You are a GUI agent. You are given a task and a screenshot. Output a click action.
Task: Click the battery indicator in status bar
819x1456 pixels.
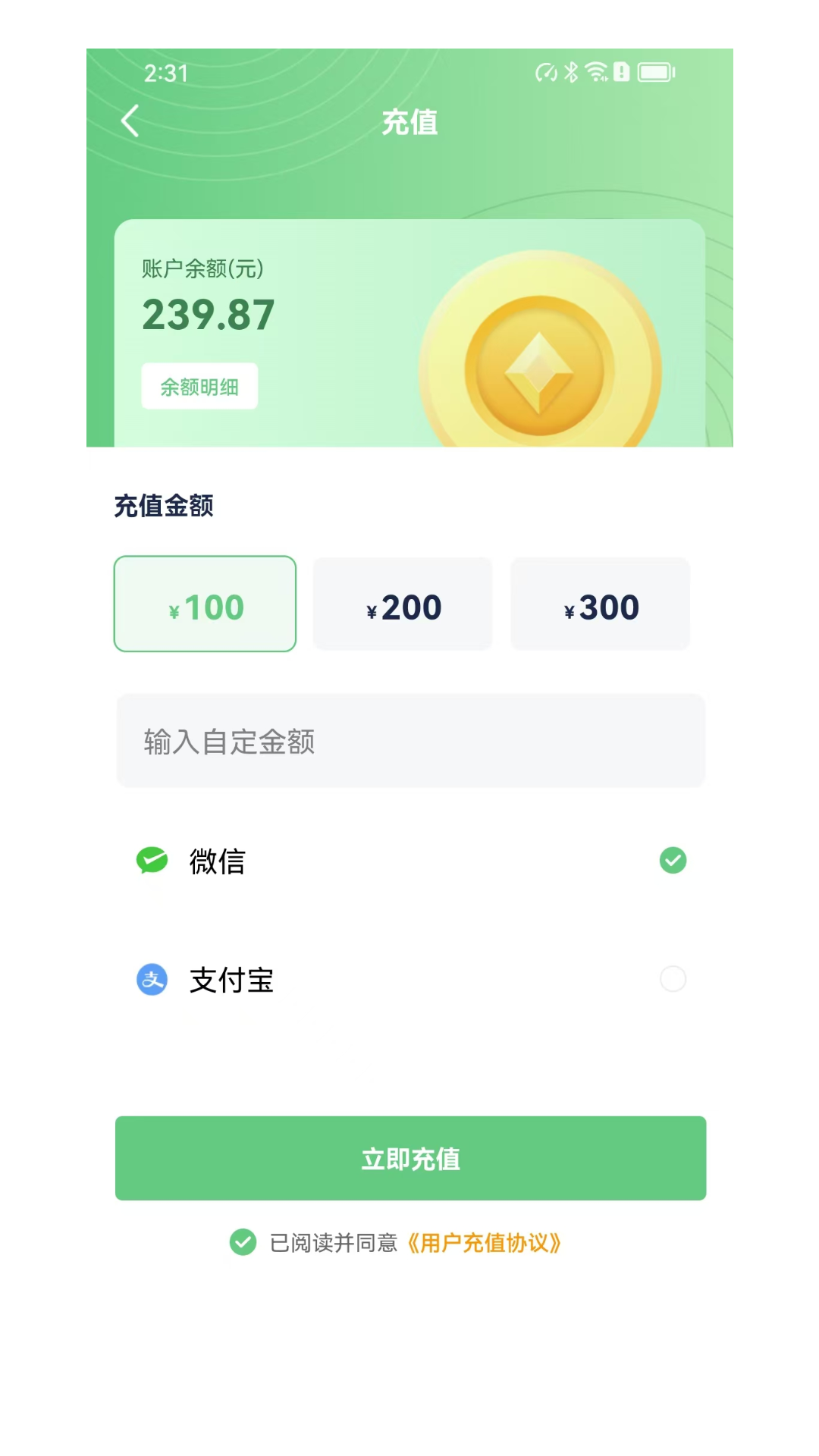657,72
